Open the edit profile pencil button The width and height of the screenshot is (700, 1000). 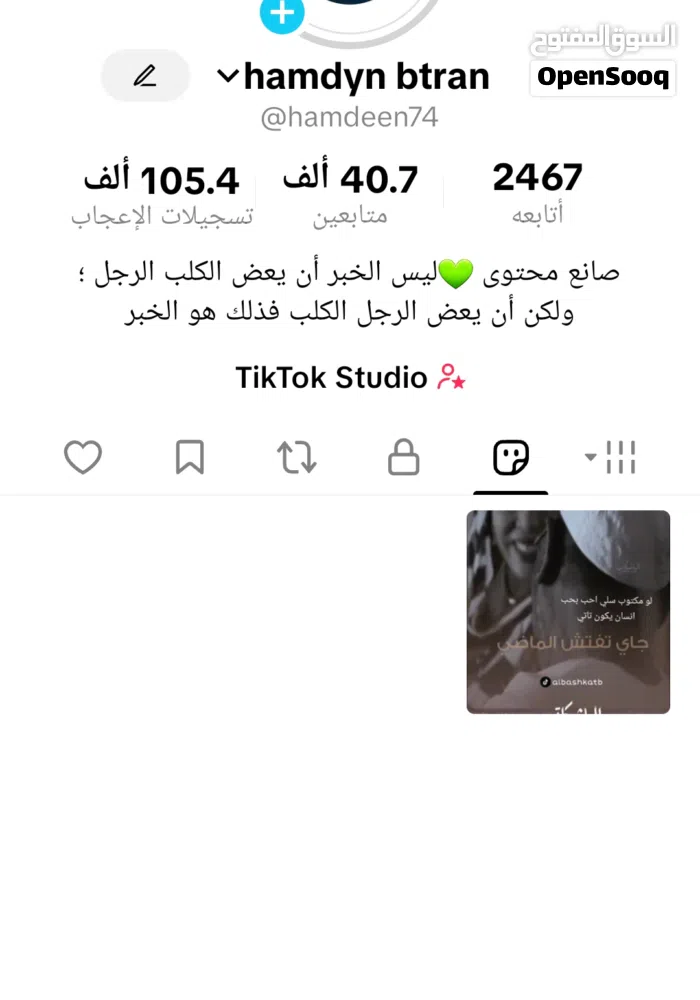146,76
